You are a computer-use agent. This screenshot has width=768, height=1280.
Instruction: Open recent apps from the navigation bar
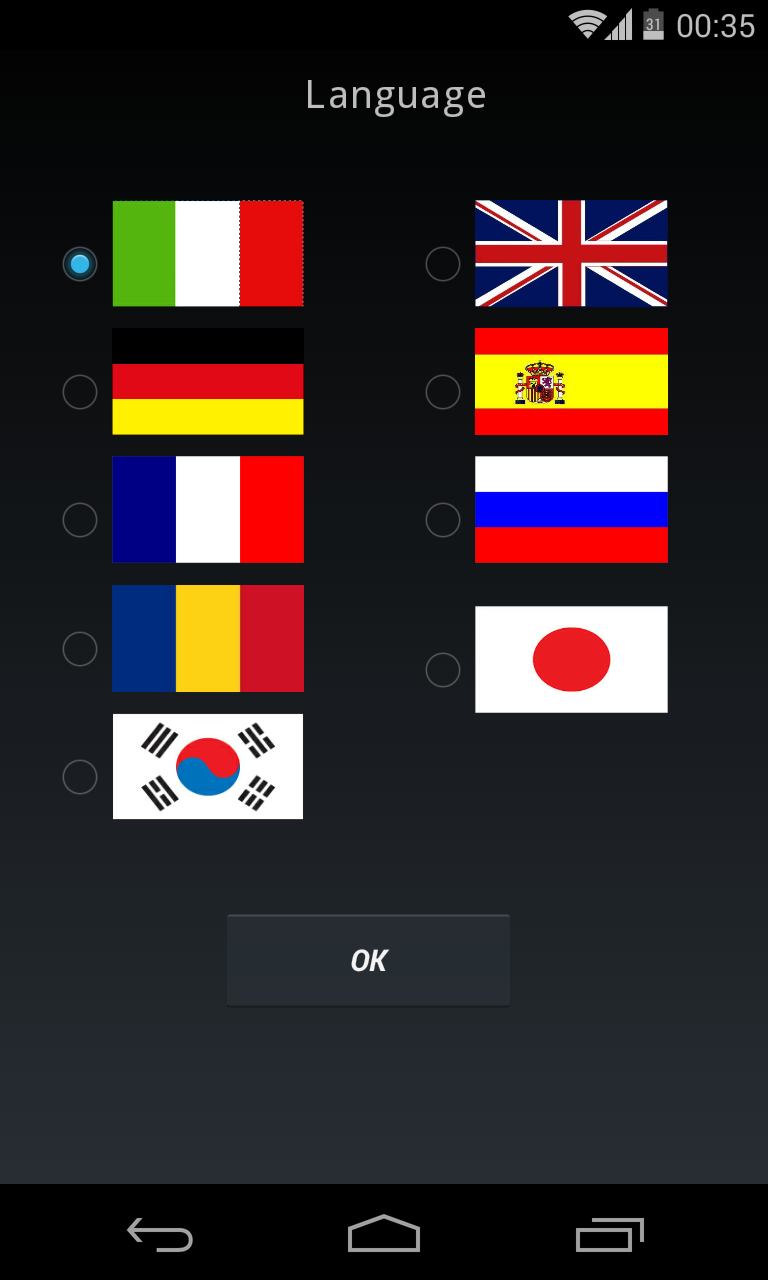[x=609, y=1235]
